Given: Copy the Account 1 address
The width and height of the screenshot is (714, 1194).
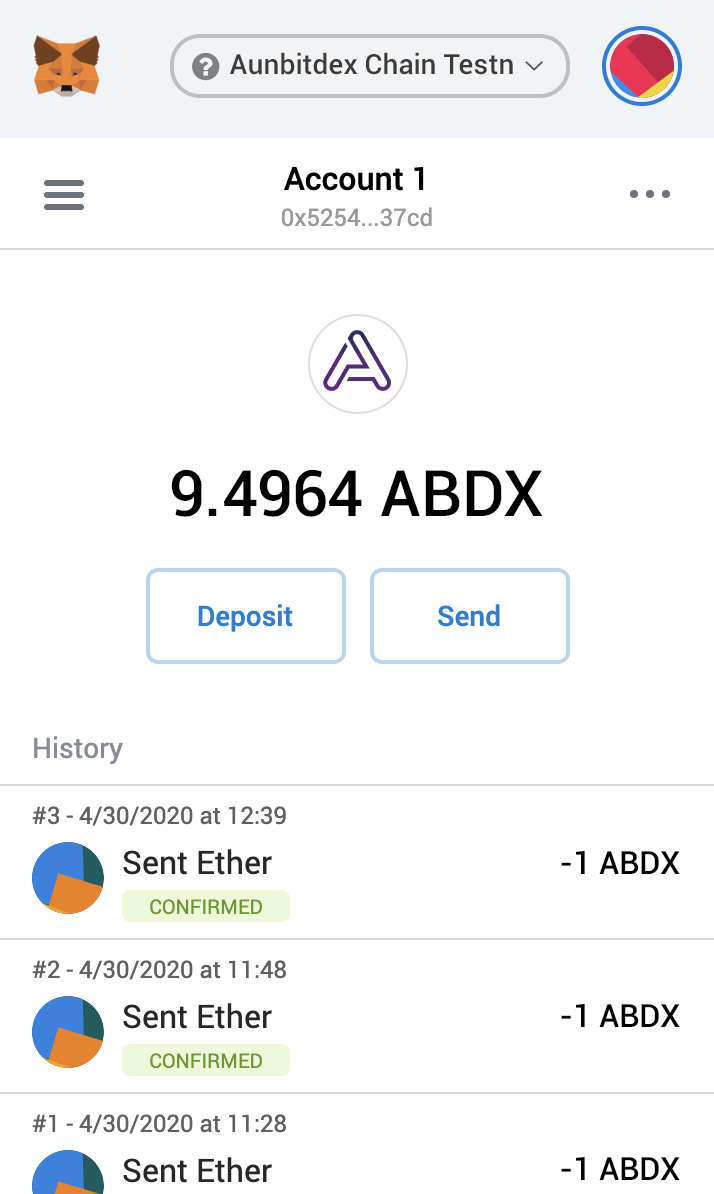Looking at the screenshot, I should [356, 217].
